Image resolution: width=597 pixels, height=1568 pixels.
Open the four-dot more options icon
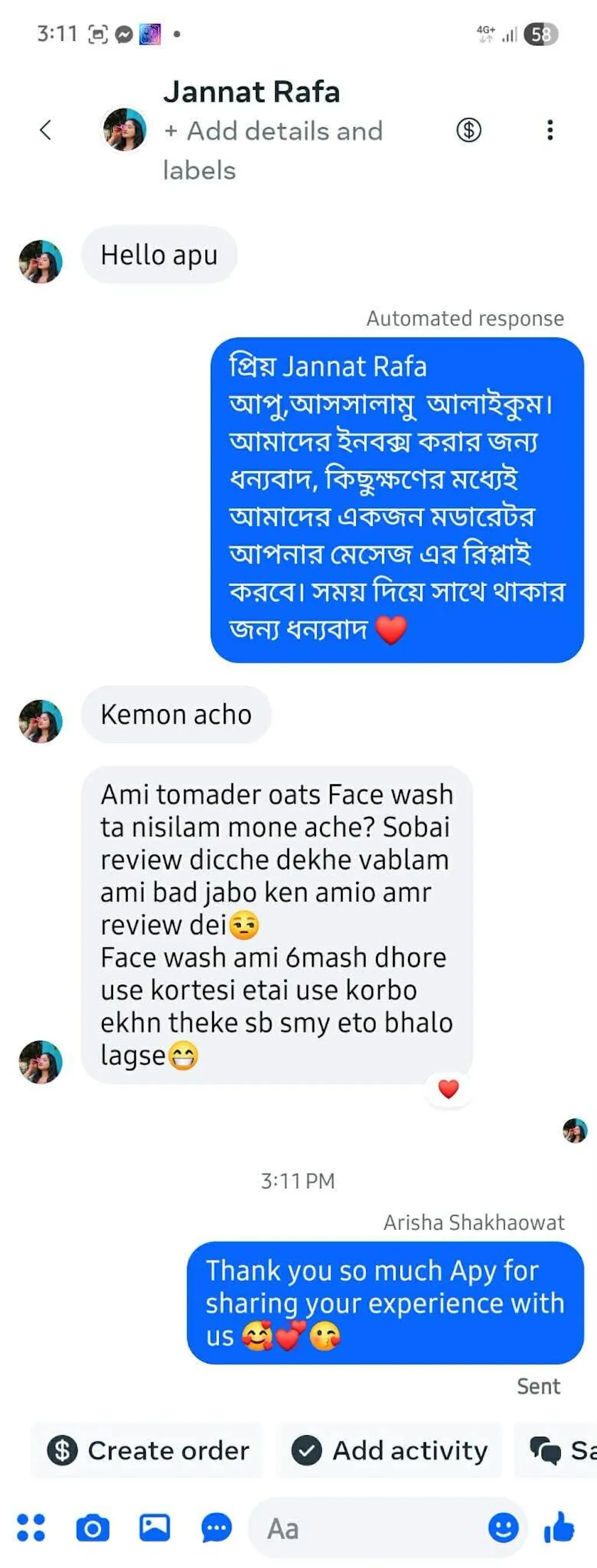(x=30, y=1528)
